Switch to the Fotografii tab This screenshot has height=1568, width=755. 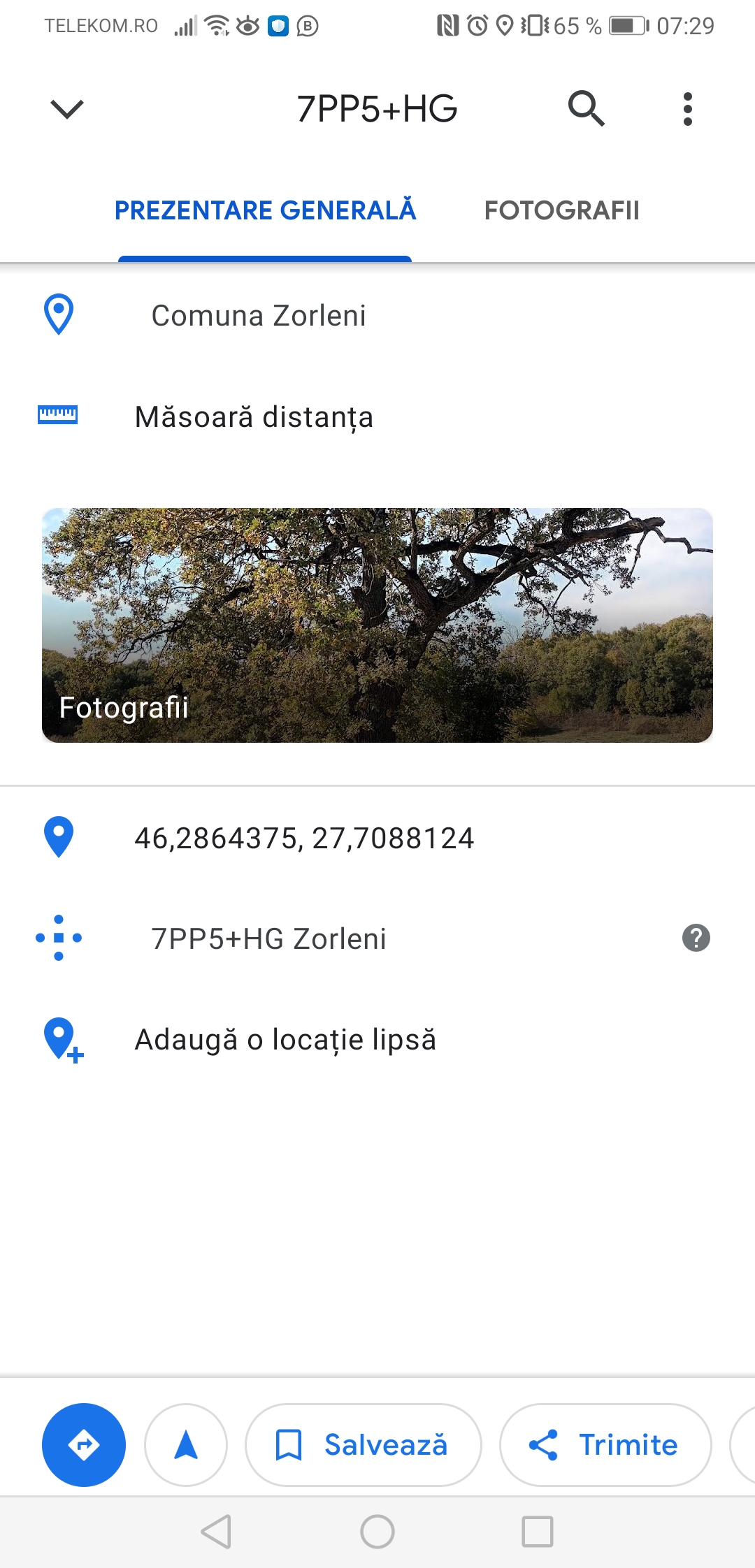[x=561, y=210]
